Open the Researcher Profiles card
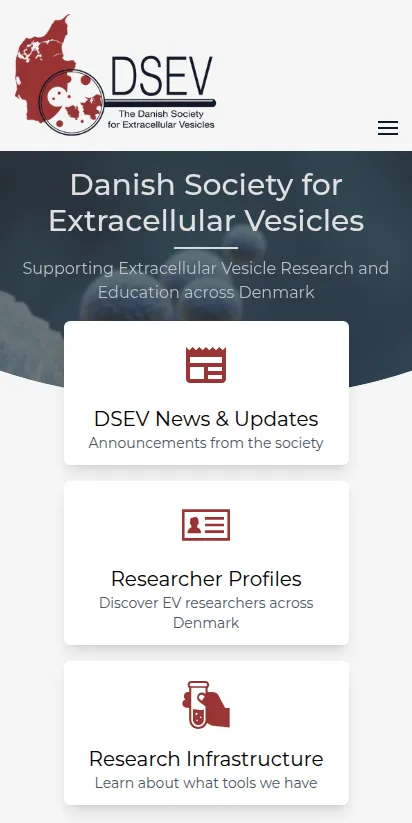412x823 pixels. pyautogui.click(x=206, y=563)
